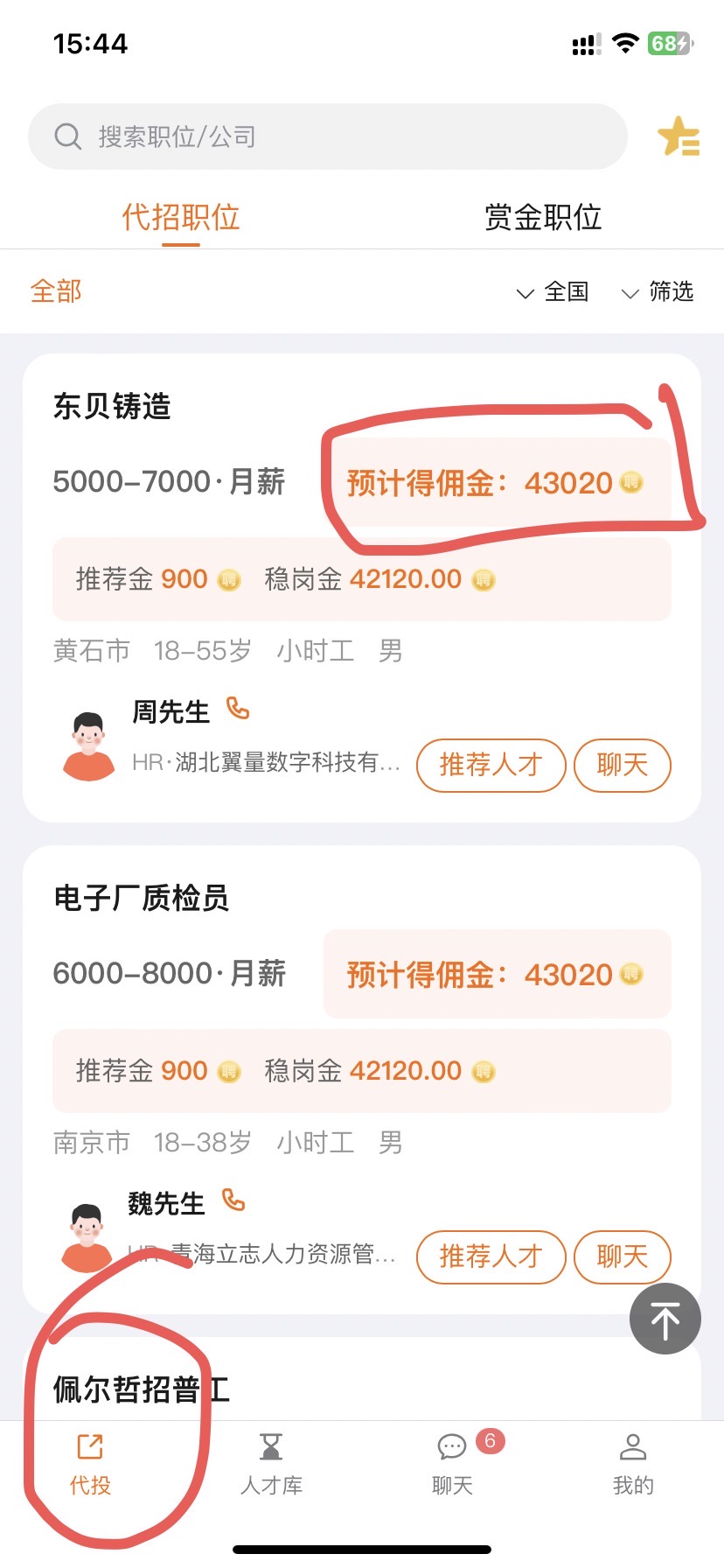The width and height of the screenshot is (724, 1568).
Task: Start 聊天 with 魏先生
Action: [622, 1257]
